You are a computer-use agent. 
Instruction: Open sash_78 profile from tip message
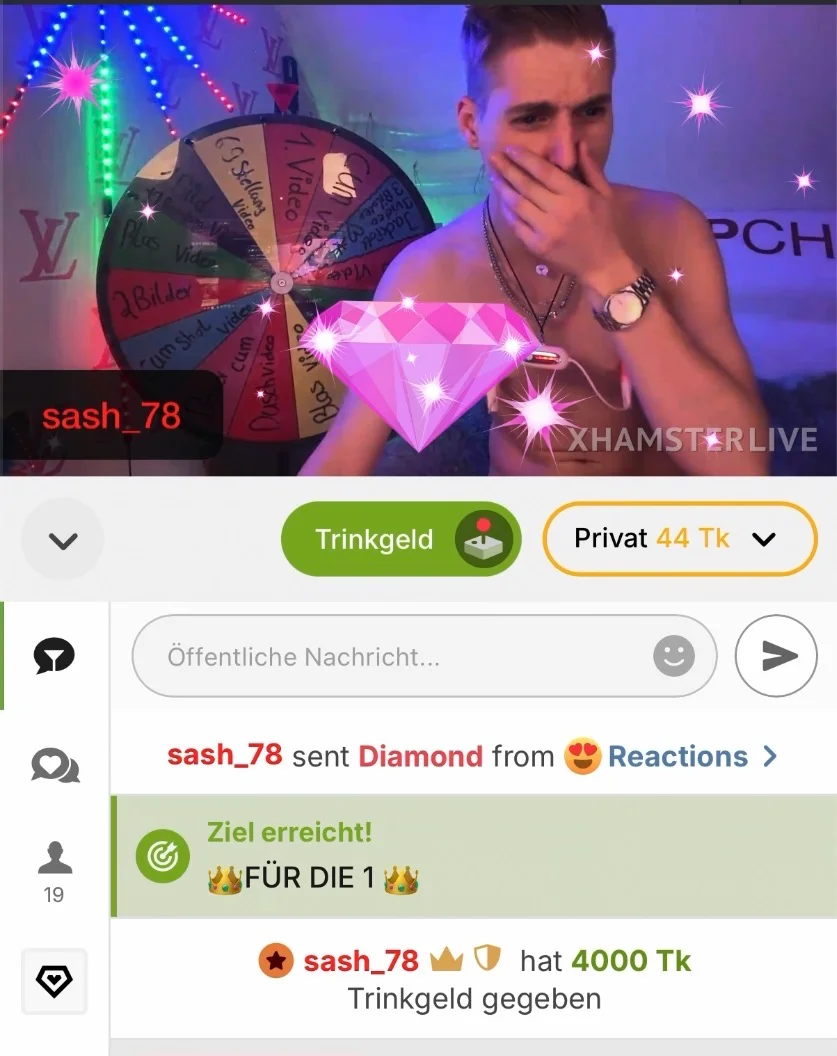coord(360,962)
